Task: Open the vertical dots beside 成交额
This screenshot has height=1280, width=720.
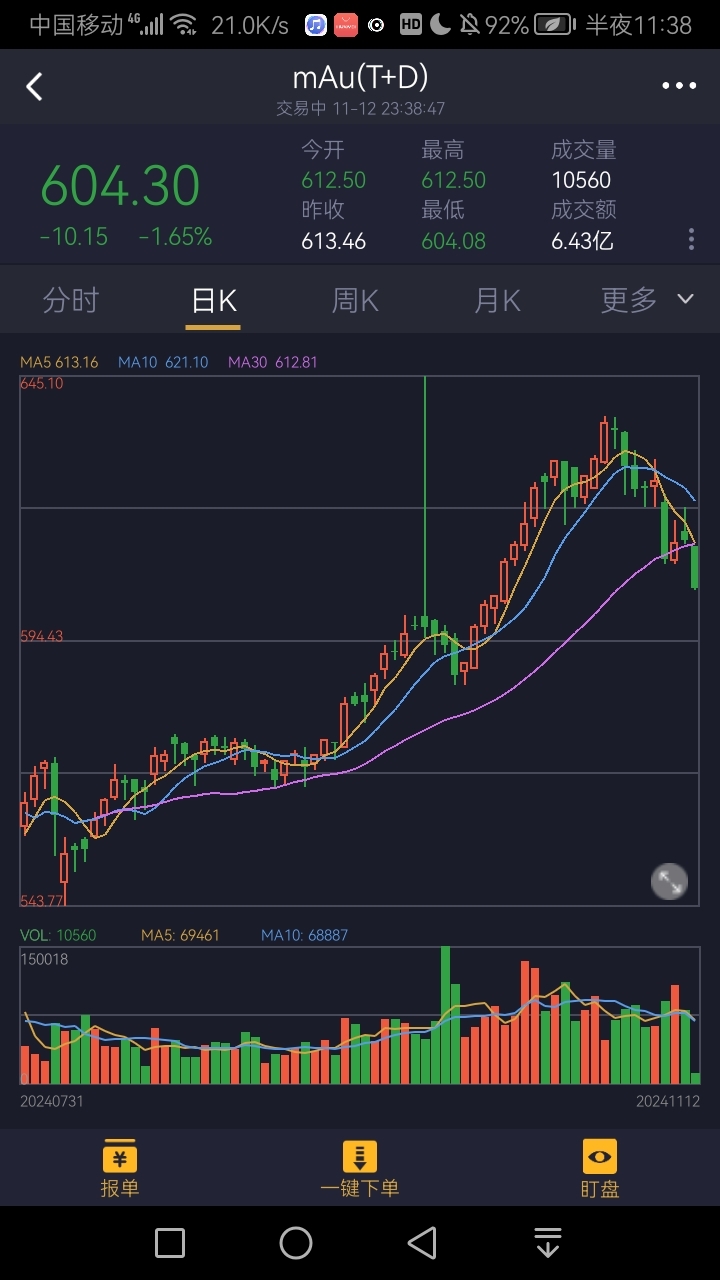Action: point(691,240)
